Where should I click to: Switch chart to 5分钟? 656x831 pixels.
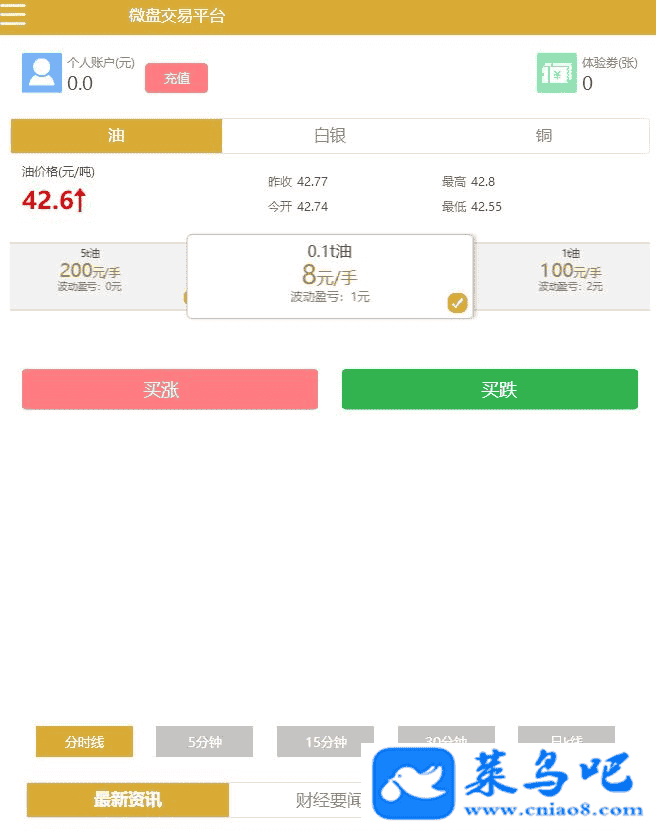tap(204, 742)
